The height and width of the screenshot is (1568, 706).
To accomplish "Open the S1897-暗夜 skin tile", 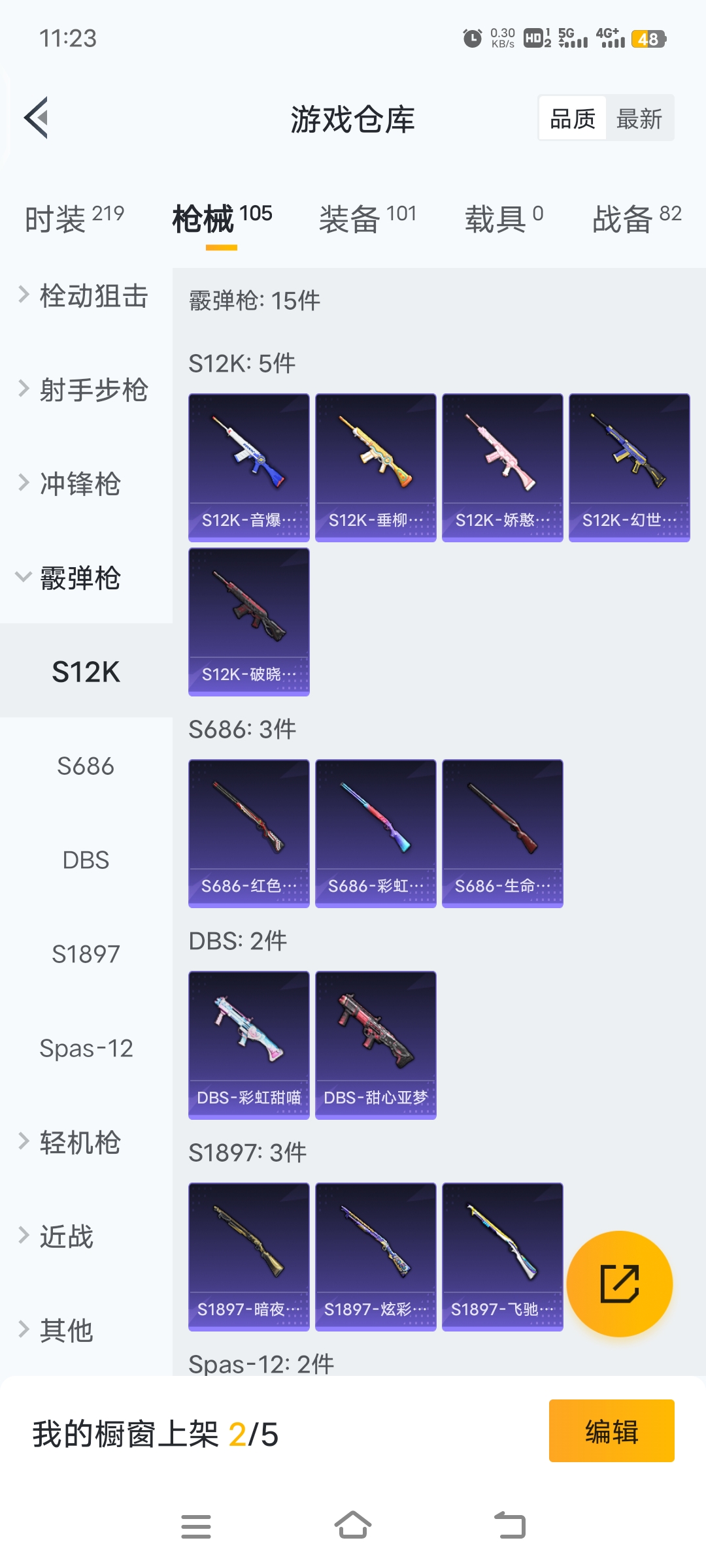I will click(x=249, y=1256).
